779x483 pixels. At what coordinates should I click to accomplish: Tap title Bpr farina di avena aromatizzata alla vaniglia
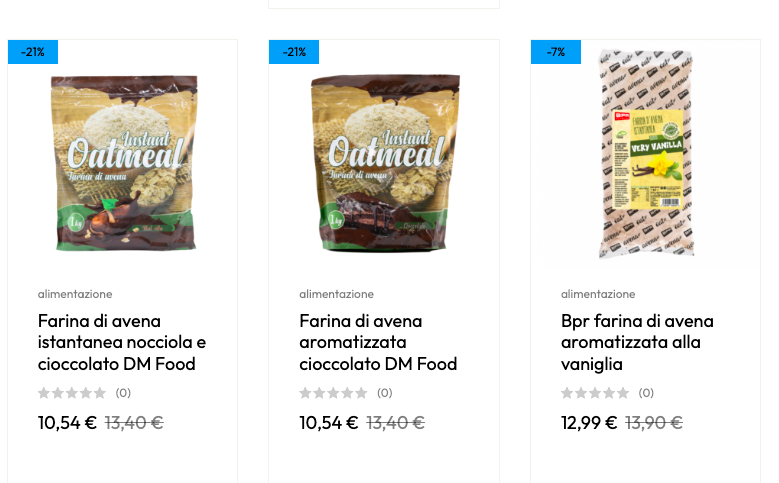coord(637,342)
